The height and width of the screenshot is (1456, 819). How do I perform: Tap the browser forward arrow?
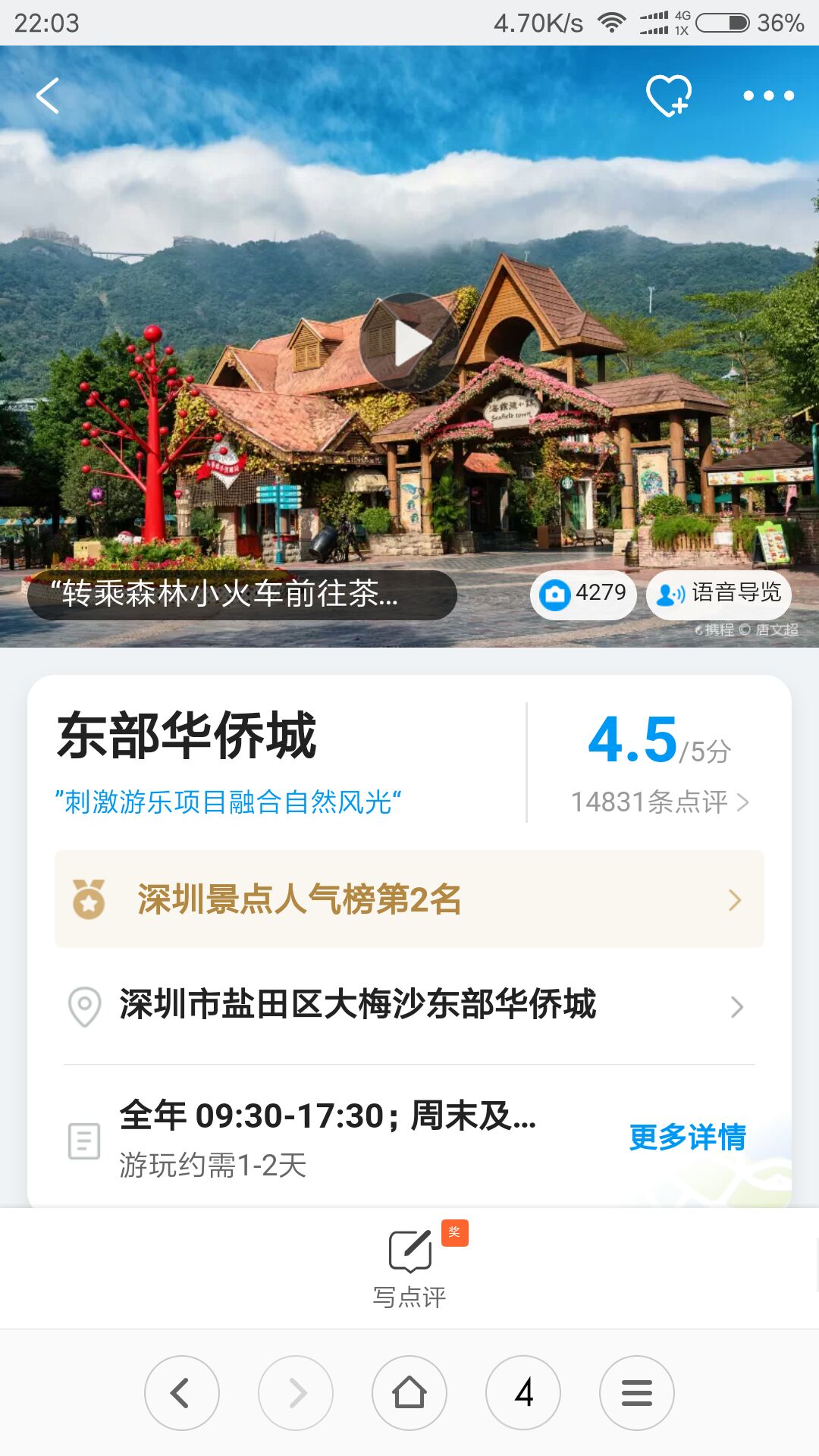coord(296,1393)
